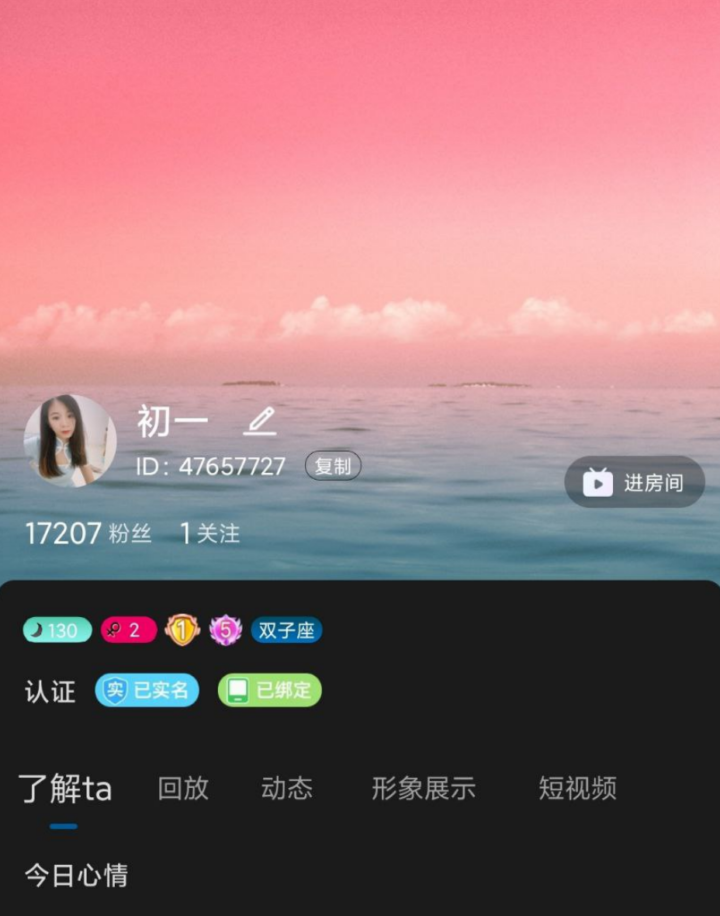Viewport: 720px width, 916px height.
Task: Open the profile avatar photo
Action: [x=70, y=441]
